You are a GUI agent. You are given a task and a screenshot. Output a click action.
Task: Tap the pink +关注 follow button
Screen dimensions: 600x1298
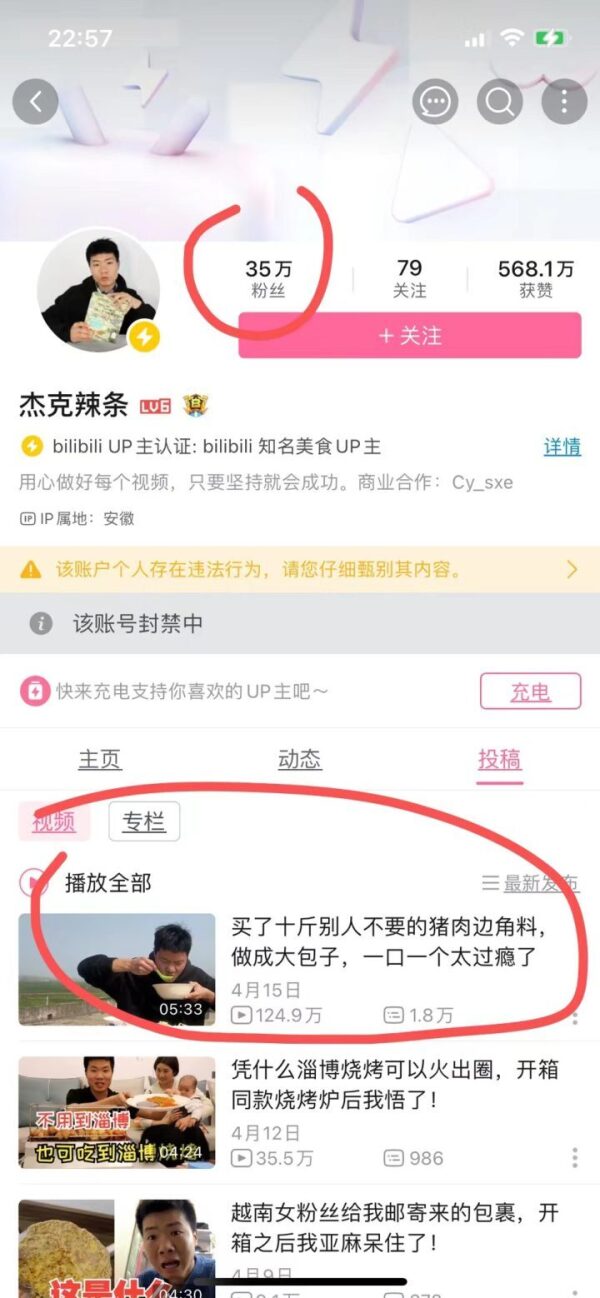409,336
